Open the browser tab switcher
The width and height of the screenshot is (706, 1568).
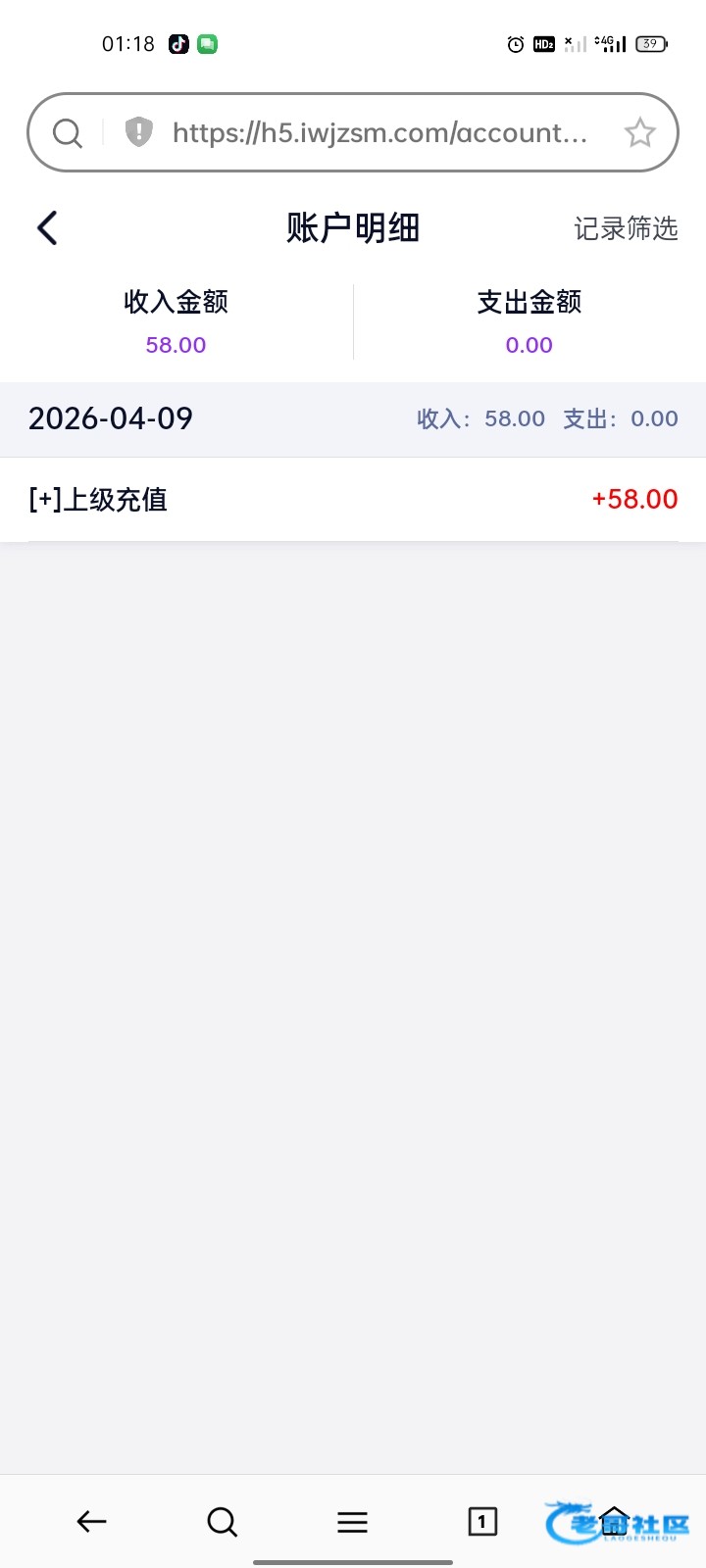click(482, 1521)
